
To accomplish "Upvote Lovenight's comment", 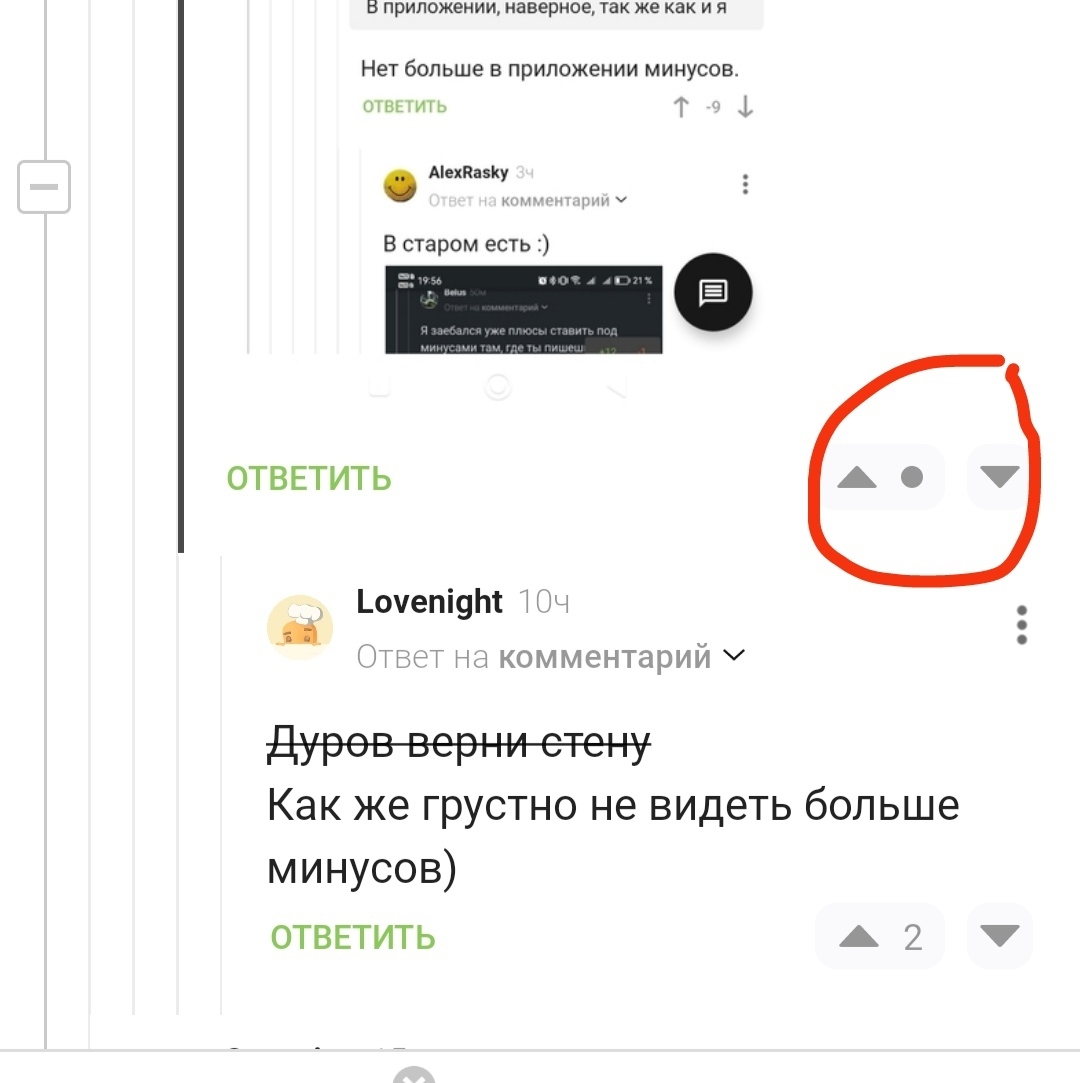I will click(x=858, y=937).
